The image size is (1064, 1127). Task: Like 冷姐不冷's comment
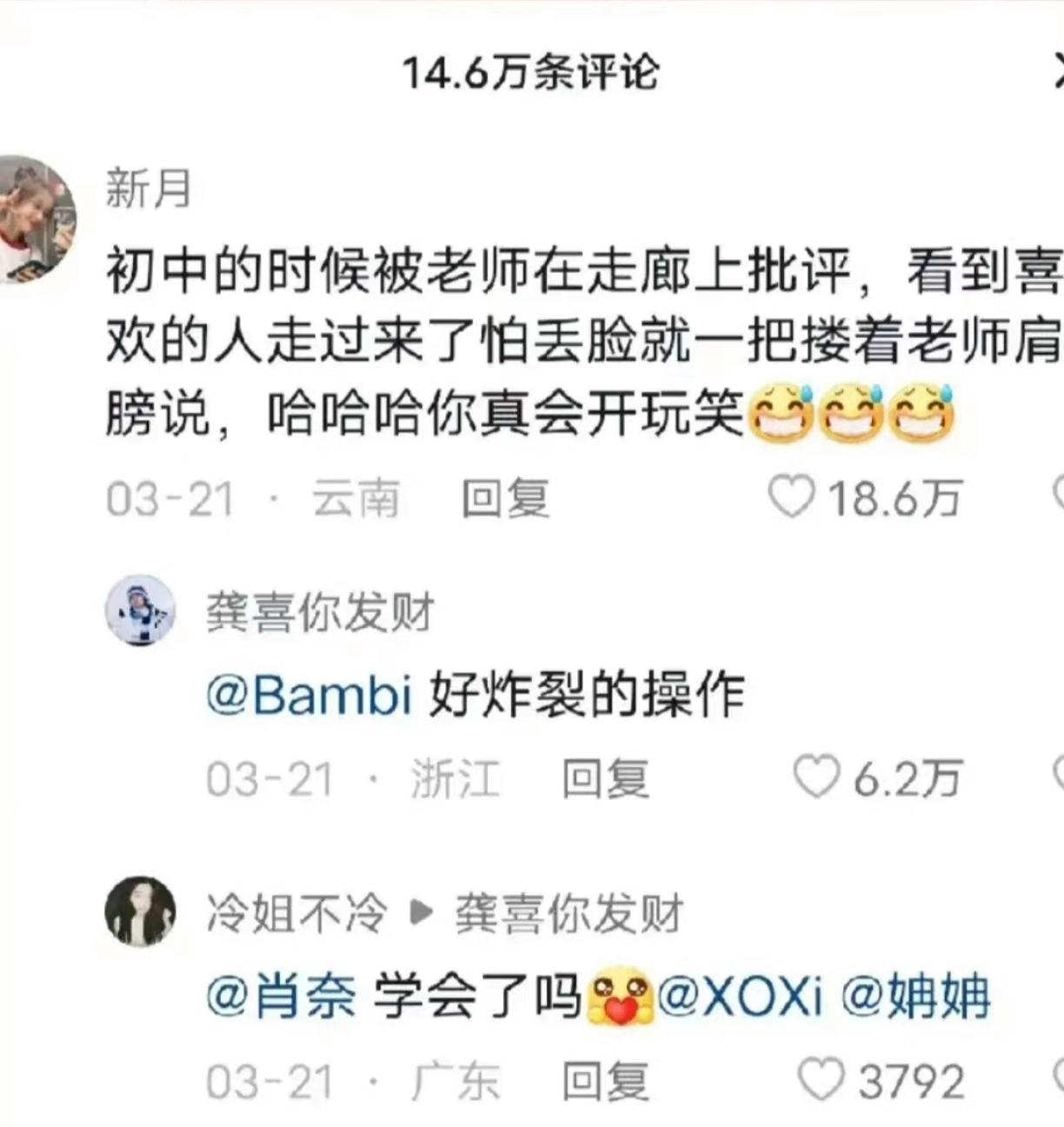point(821,1080)
